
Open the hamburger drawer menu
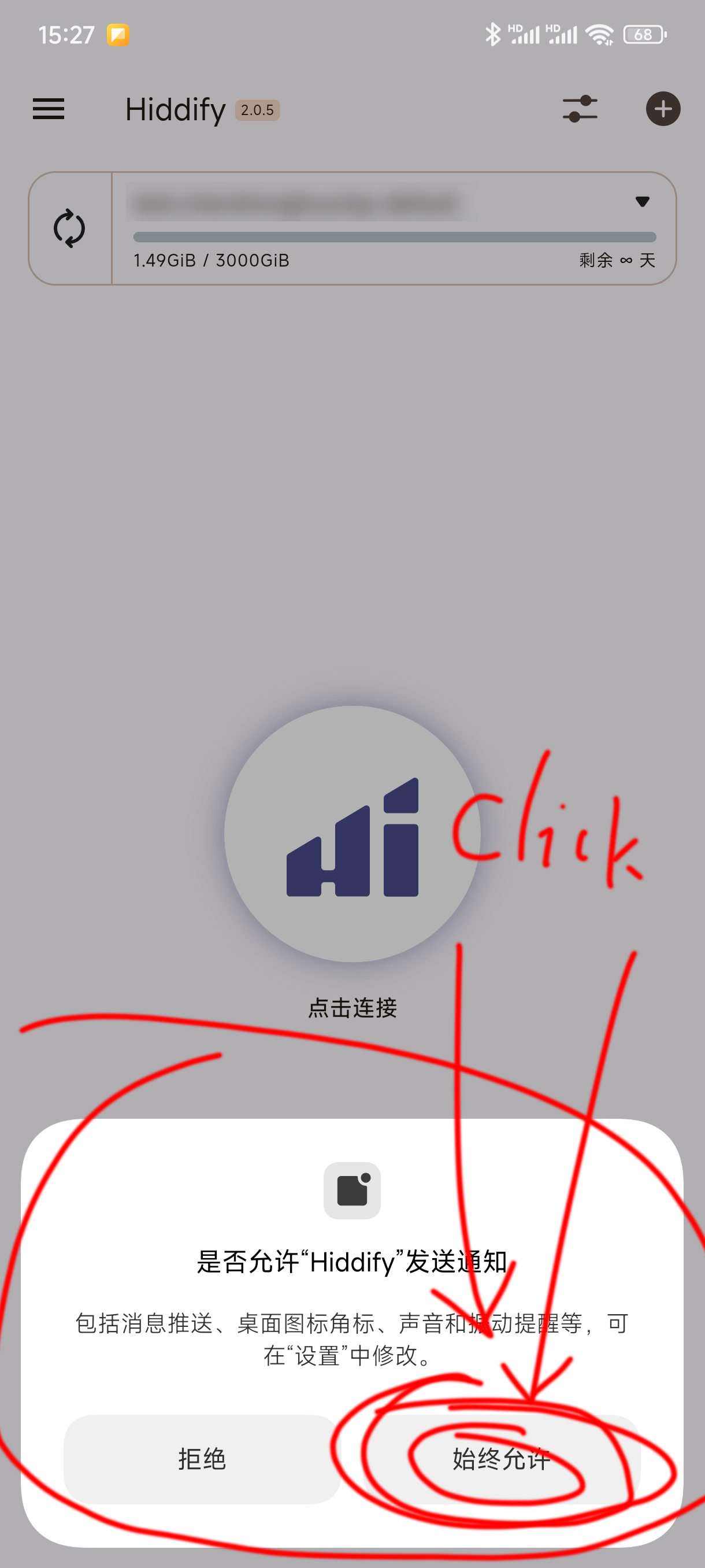pos(49,110)
